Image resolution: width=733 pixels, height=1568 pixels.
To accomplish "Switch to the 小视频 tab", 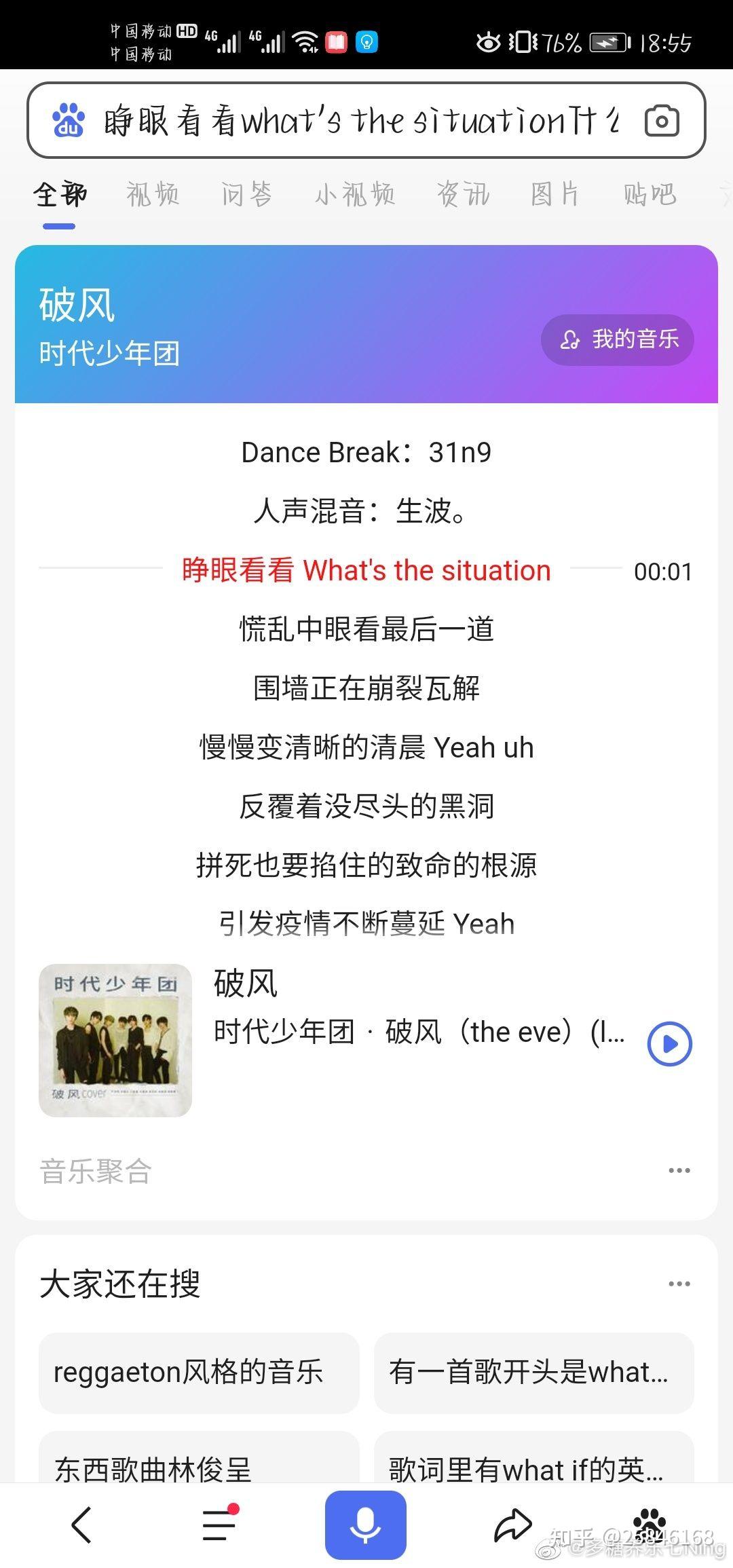I will point(355,194).
